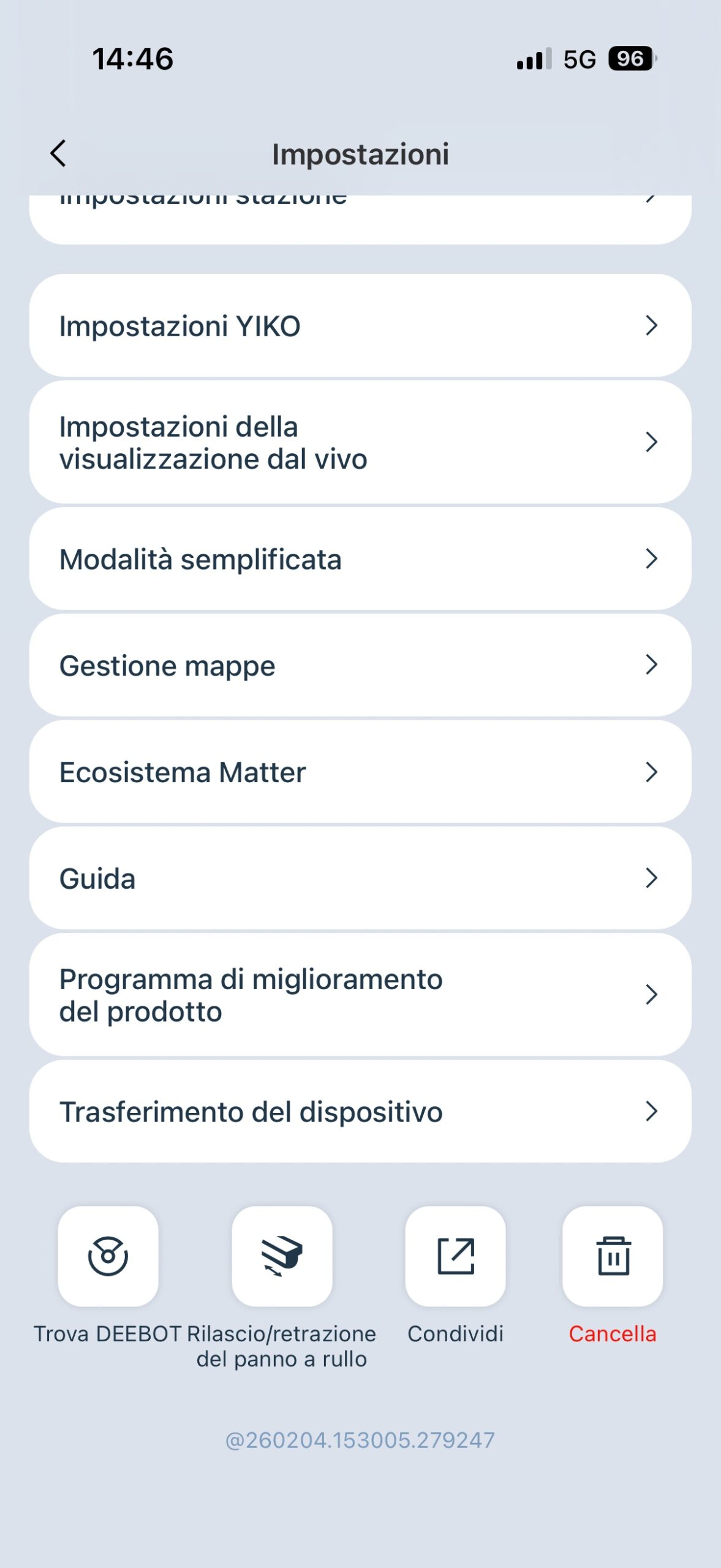Delete the device with Cancella
The height and width of the screenshot is (1568, 721).
(x=613, y=1256)
